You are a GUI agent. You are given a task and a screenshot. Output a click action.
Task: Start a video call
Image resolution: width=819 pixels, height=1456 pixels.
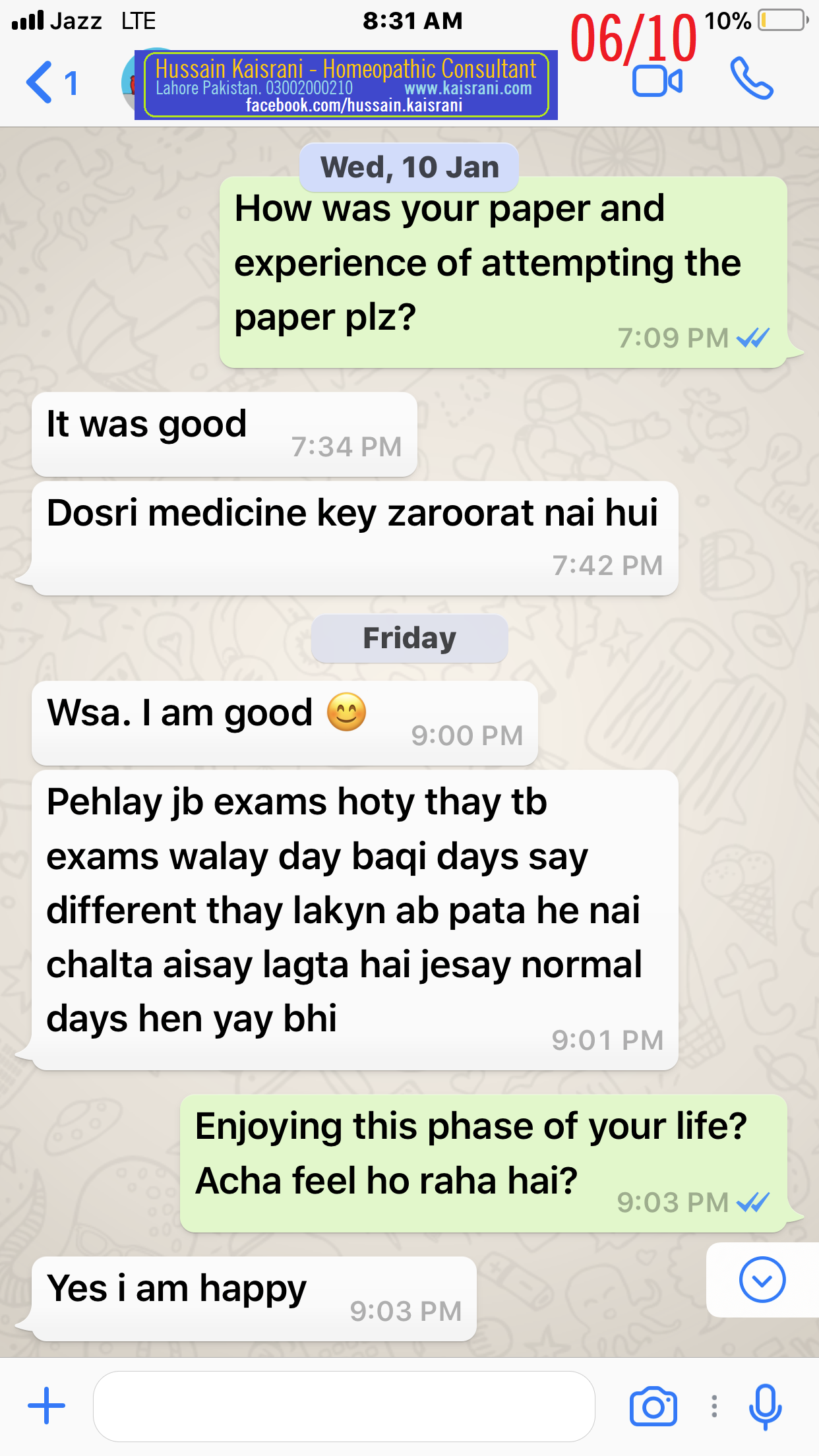pyautogui.click(x=657, y=82)
